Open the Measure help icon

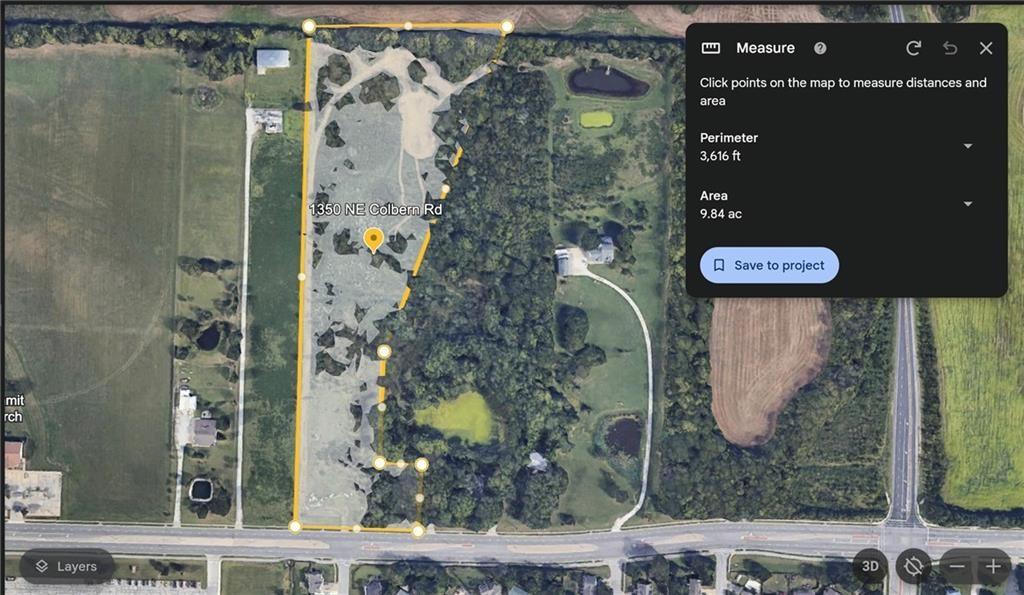pos(820,48)
